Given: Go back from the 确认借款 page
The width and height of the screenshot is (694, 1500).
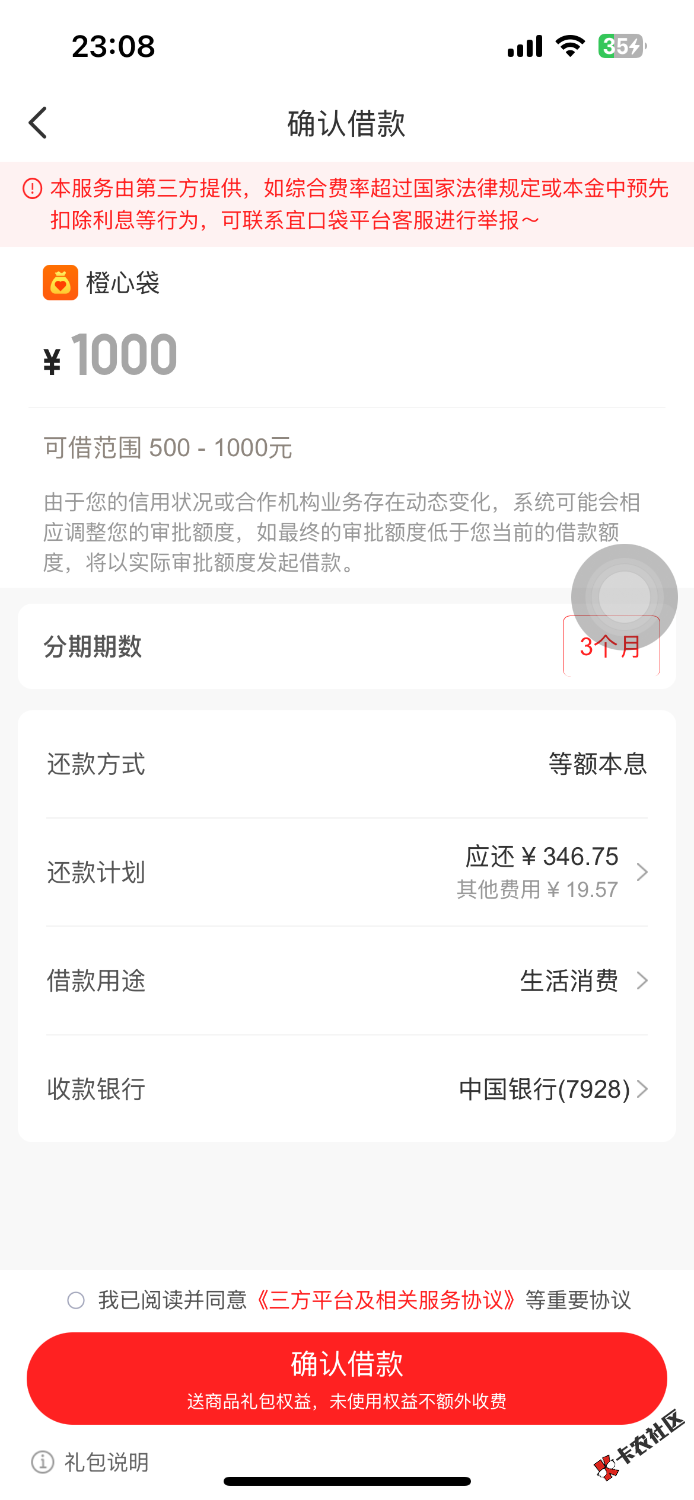Looking at the screenshot, I should [38, 123].
